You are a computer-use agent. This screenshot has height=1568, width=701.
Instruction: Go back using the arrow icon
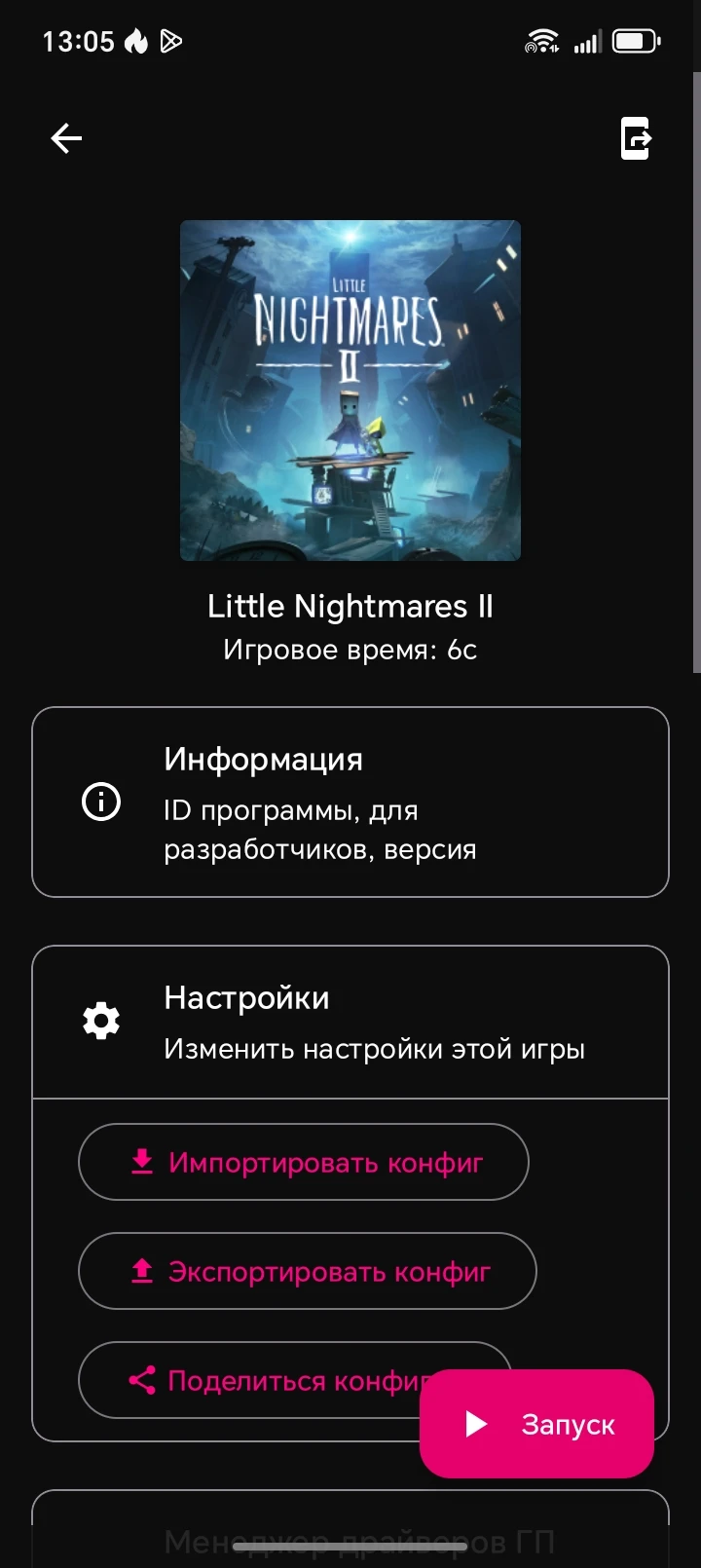(x=66, y=138)
